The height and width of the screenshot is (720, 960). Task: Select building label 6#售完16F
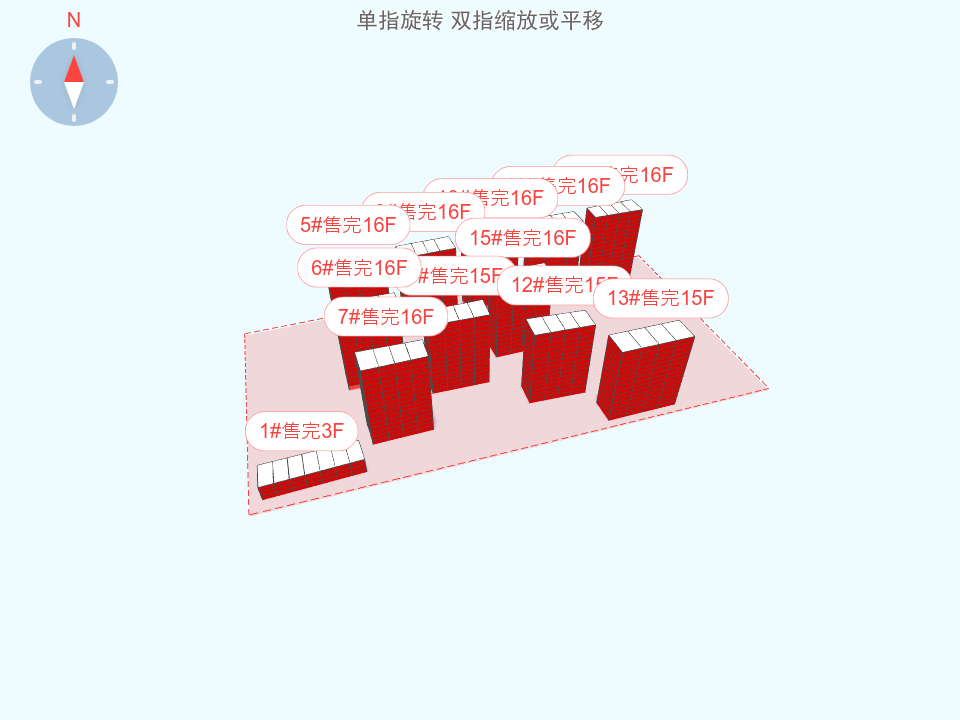coord(358,267)
